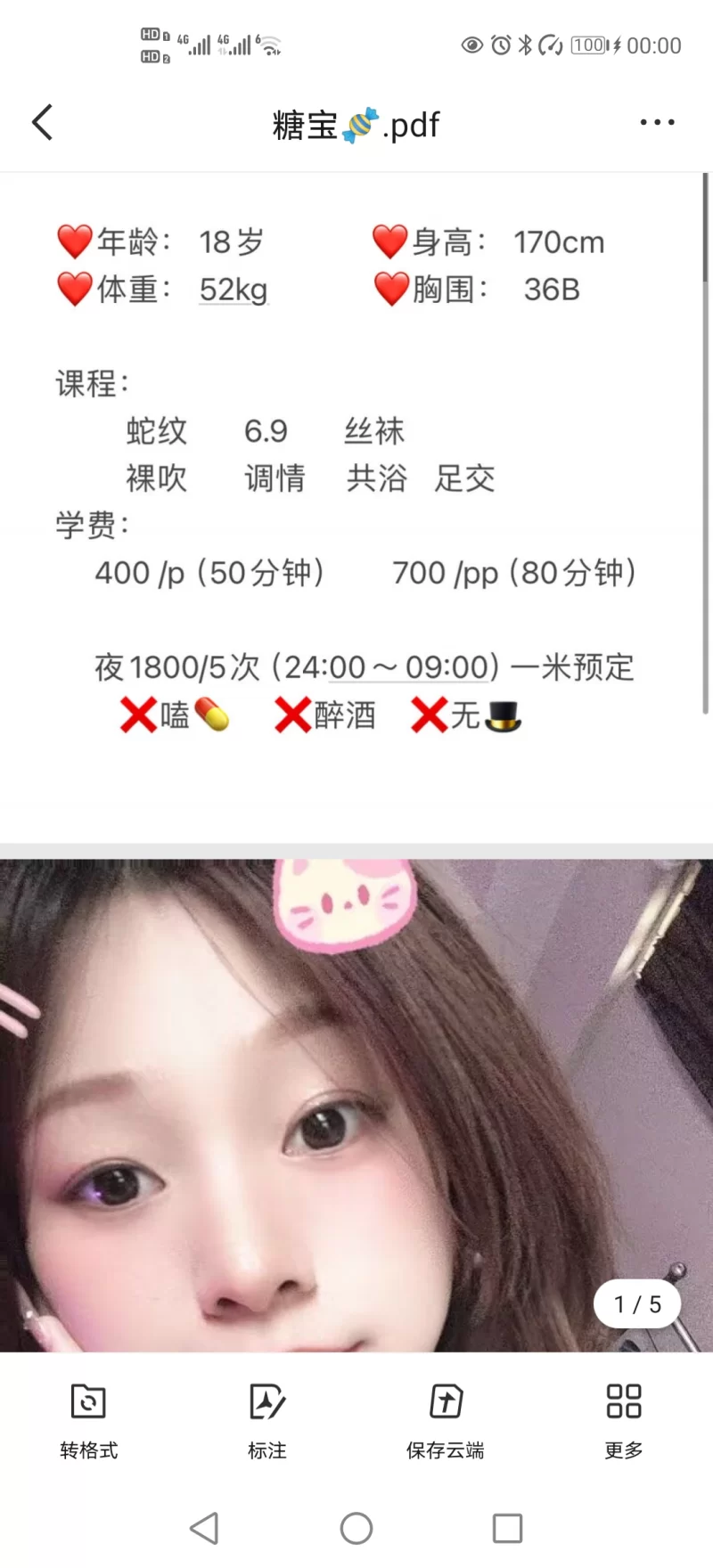This screenshot has height=1568, width=713.
Task: Open the 标注 annotation tool
Action: [x=266, y=1418]
